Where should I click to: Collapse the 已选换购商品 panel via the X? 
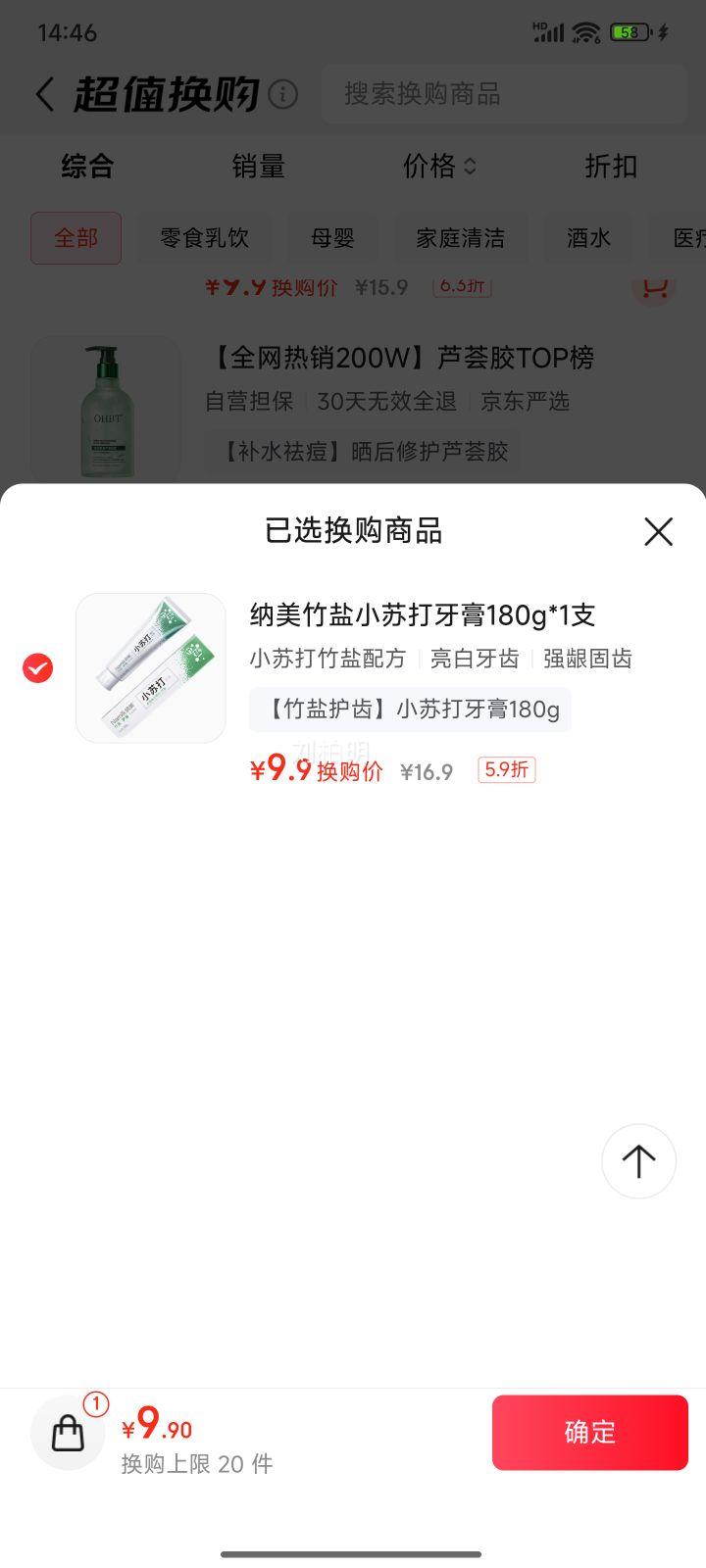[x=657, y=531]
